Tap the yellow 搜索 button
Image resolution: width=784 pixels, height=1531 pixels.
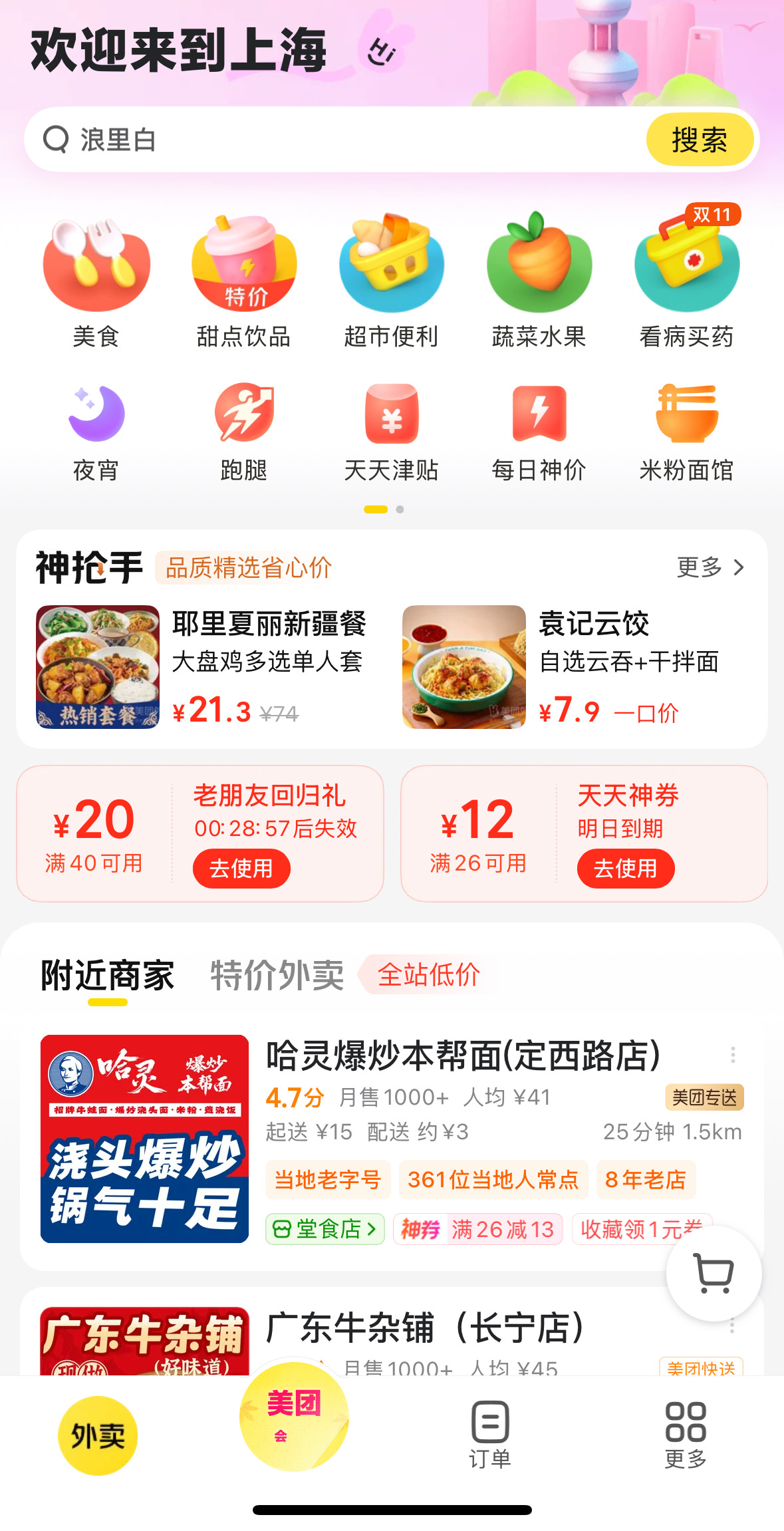700,140
